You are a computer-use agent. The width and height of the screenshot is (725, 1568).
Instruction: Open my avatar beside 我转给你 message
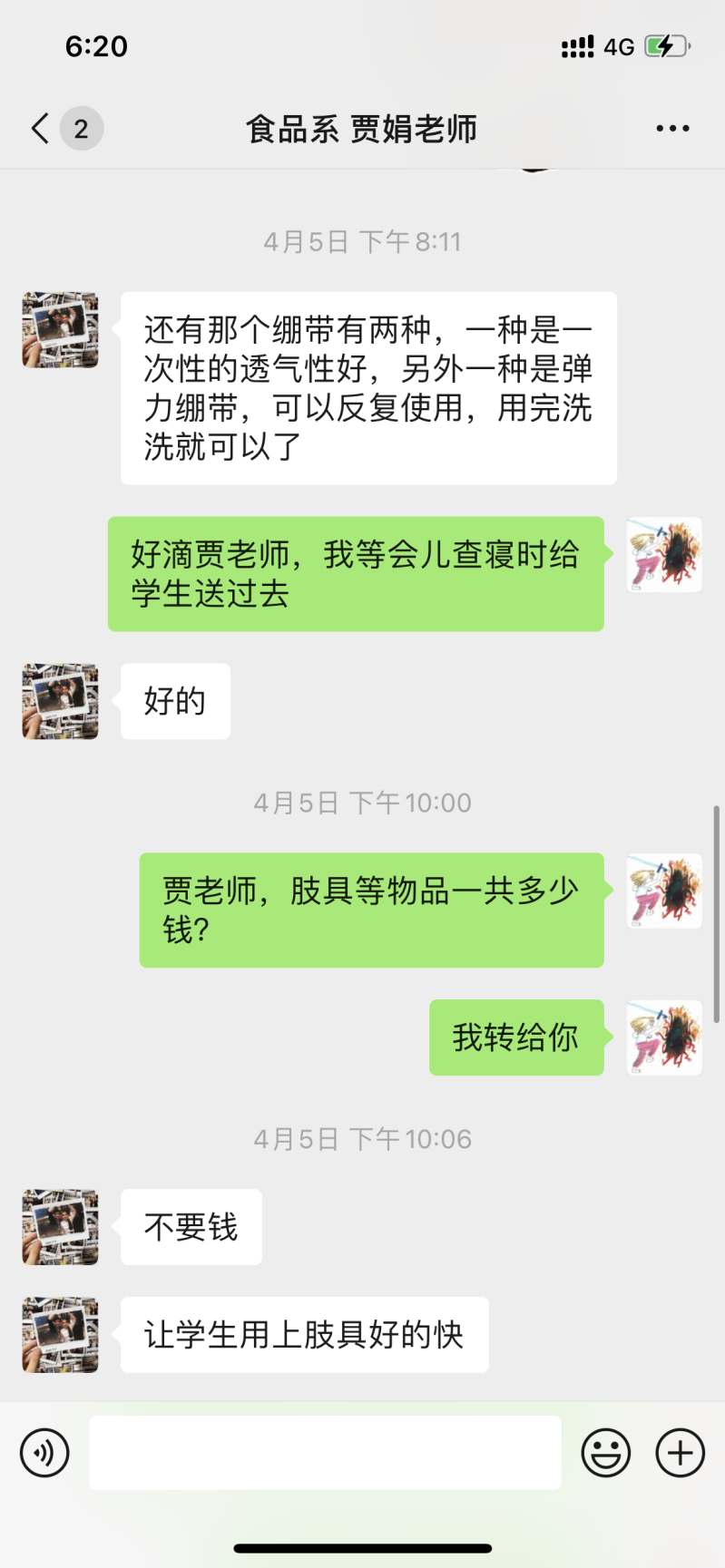coord(664,1037)
